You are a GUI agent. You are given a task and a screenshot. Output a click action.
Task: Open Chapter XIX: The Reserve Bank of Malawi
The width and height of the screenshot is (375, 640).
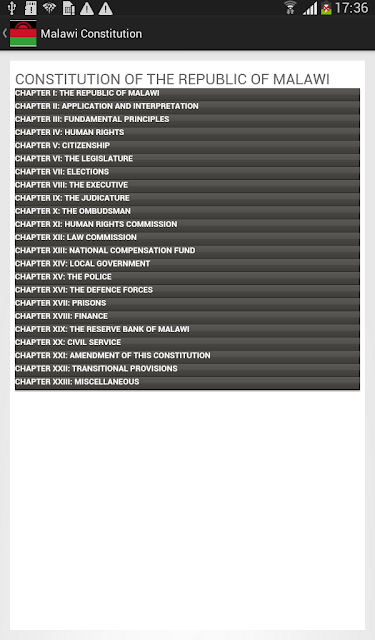[187, 329]
